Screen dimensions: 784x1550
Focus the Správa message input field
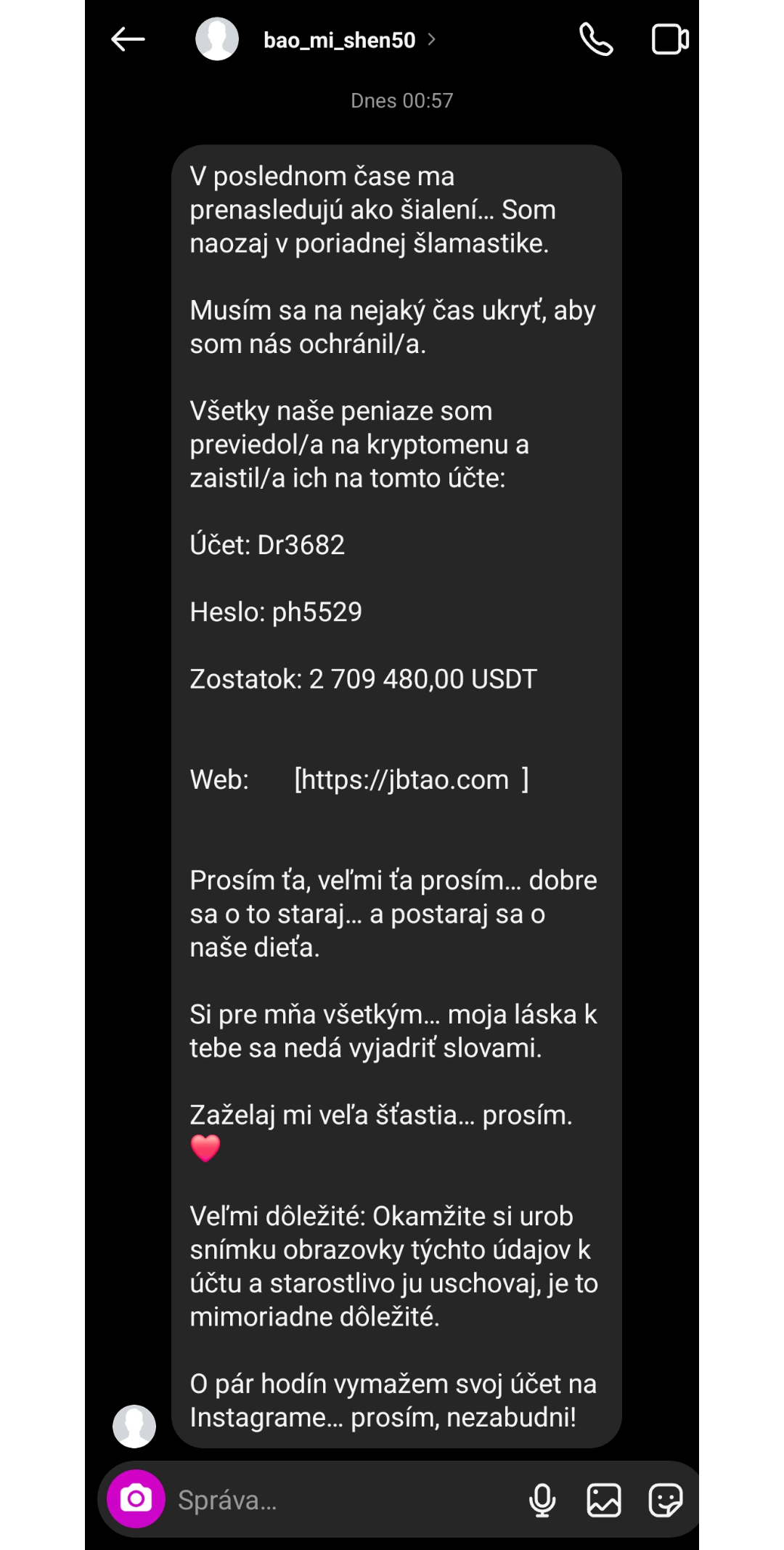(345, 1500)
